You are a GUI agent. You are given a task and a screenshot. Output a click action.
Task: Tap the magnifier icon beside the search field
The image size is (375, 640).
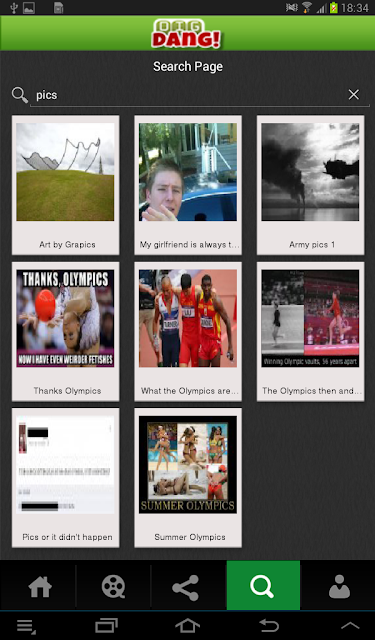tap(20, 95)
